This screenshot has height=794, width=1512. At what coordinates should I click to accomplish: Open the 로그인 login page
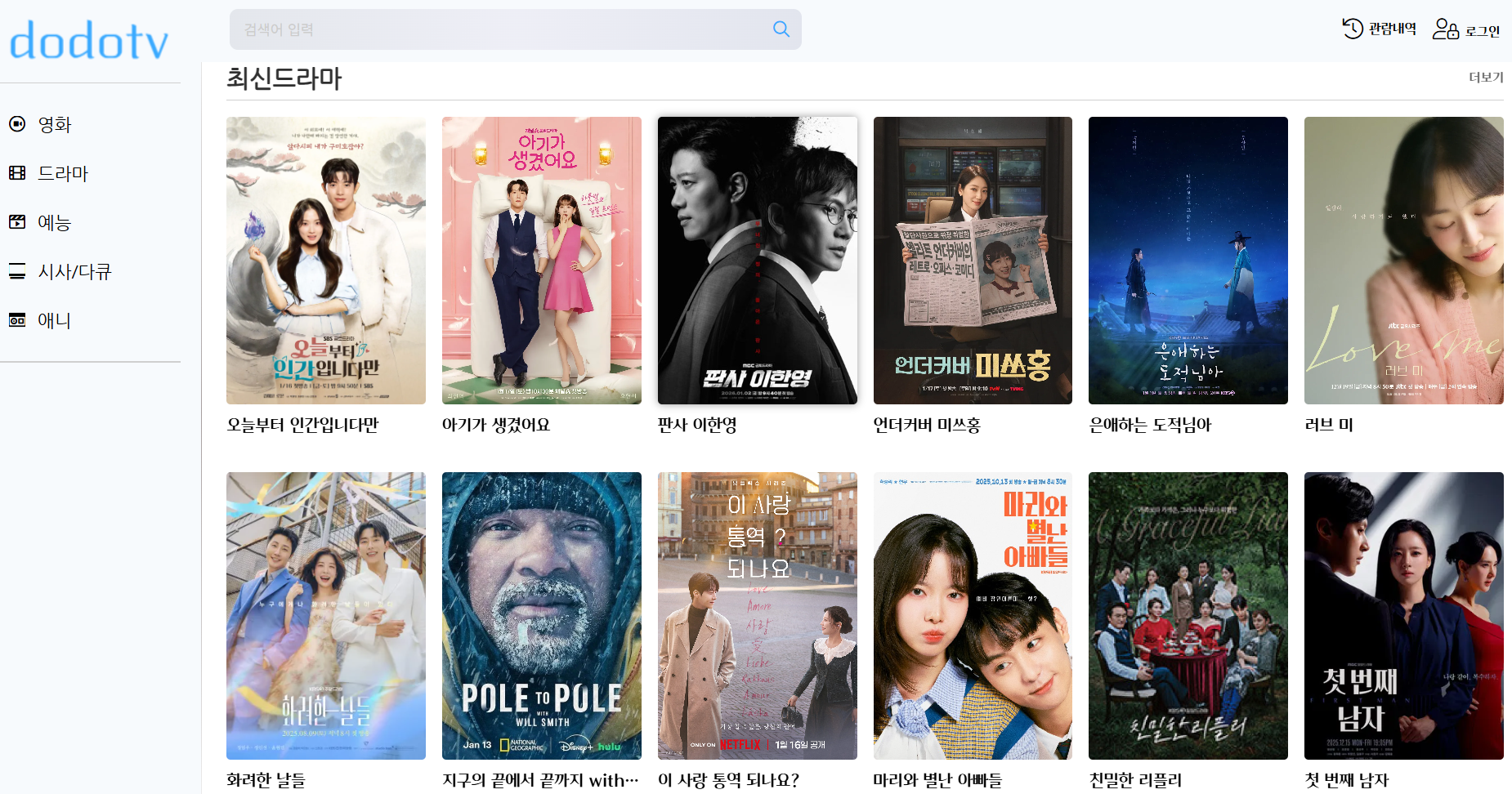pyautogui.click(x=1467, y=30)
